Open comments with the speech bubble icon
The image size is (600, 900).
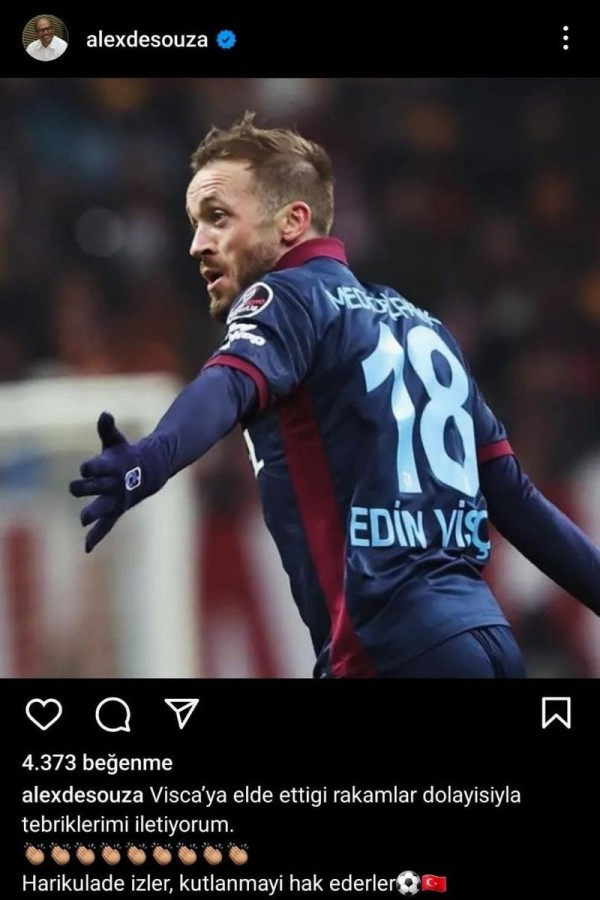point(113,714)
